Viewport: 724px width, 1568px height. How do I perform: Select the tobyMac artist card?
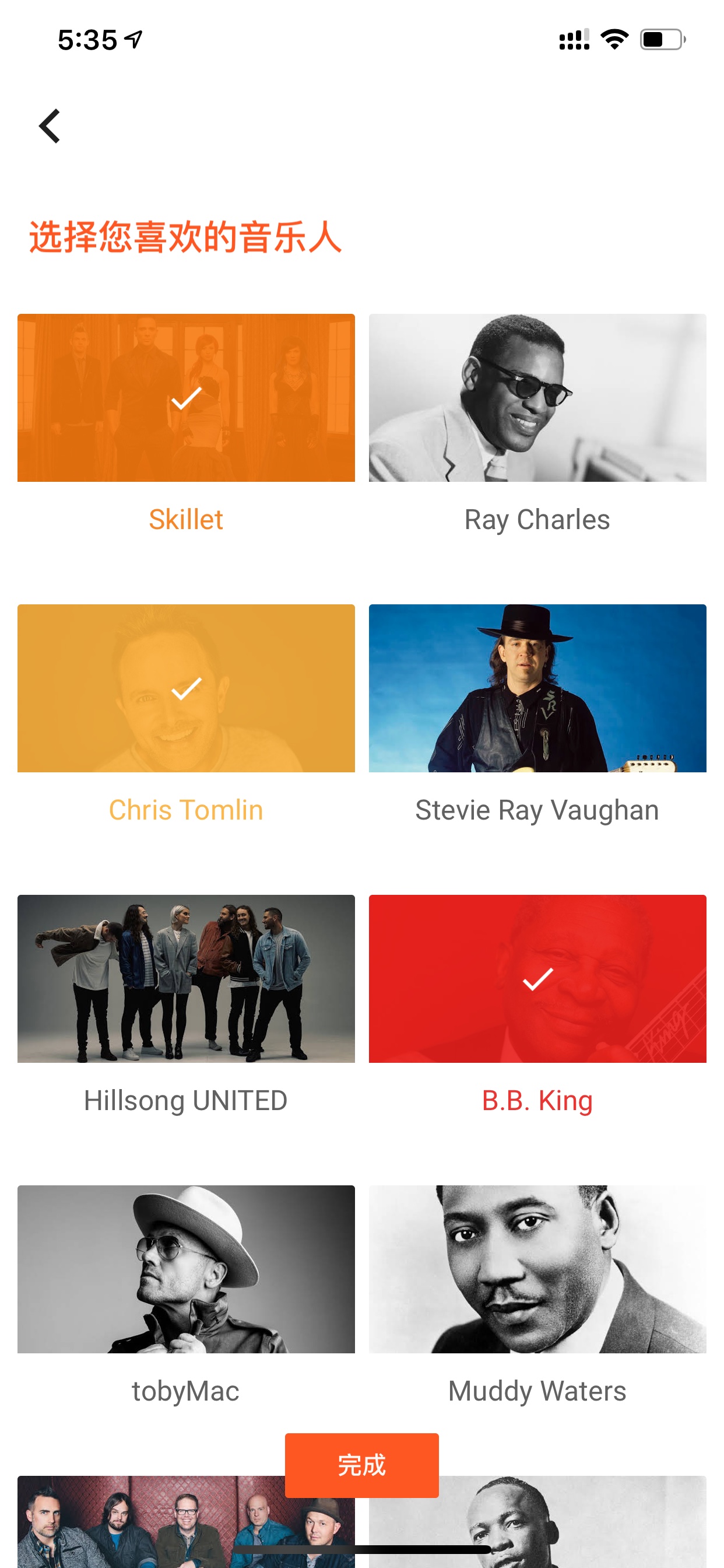[x=186, y=1269]
